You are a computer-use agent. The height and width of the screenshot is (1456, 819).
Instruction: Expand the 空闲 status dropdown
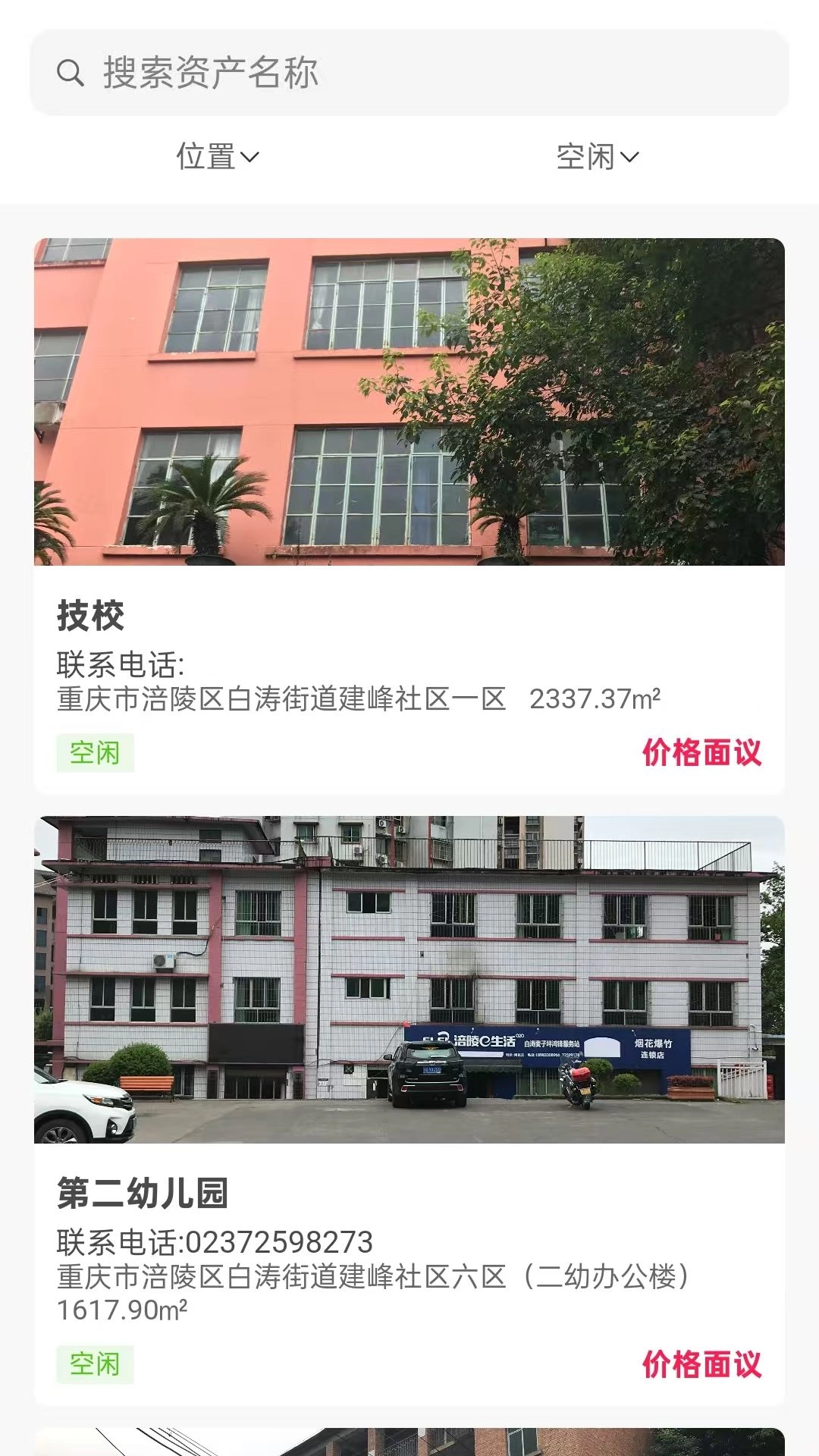coord(598,157)
